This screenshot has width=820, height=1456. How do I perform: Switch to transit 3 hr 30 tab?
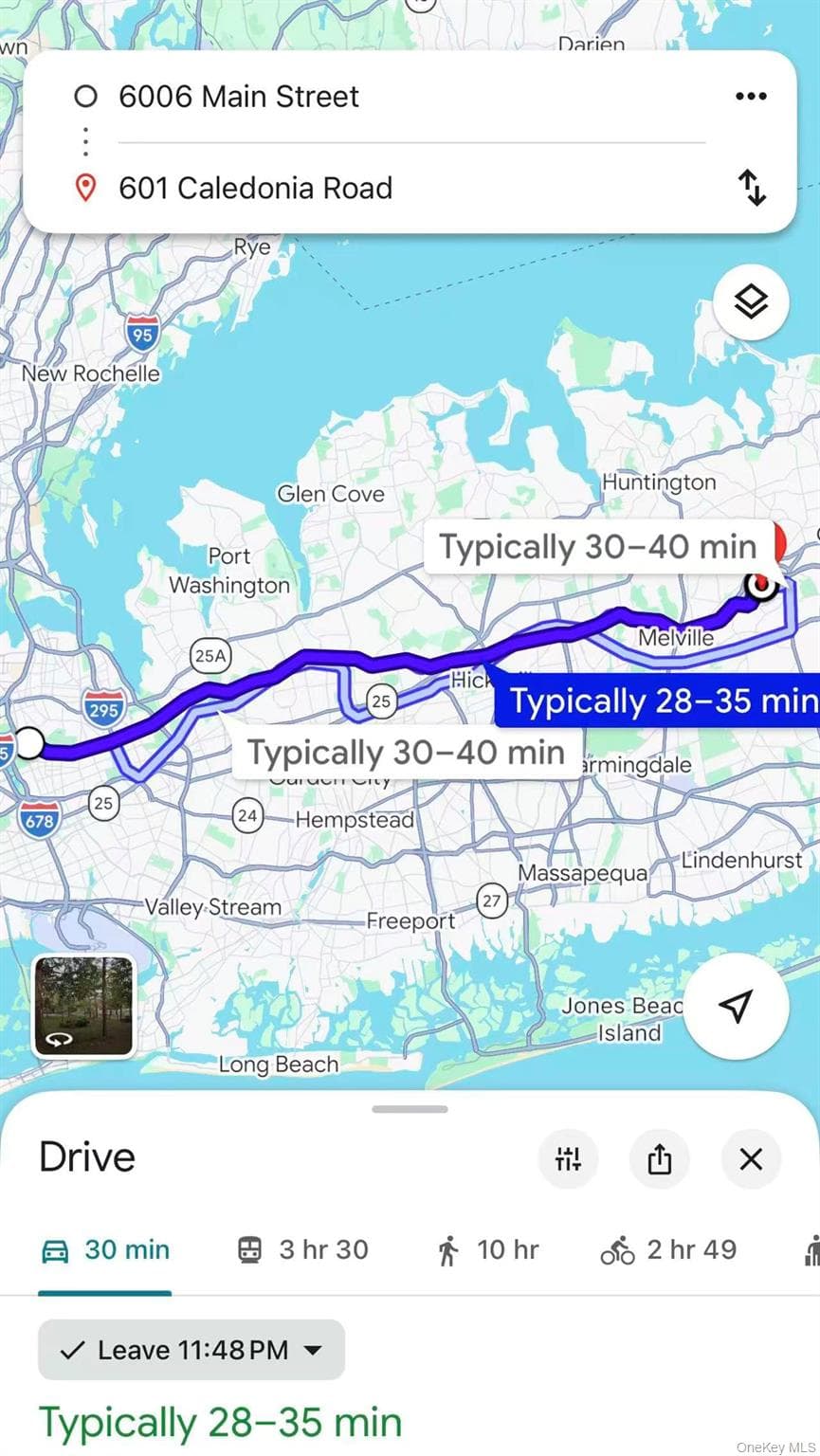click(x=302, y=1250)
